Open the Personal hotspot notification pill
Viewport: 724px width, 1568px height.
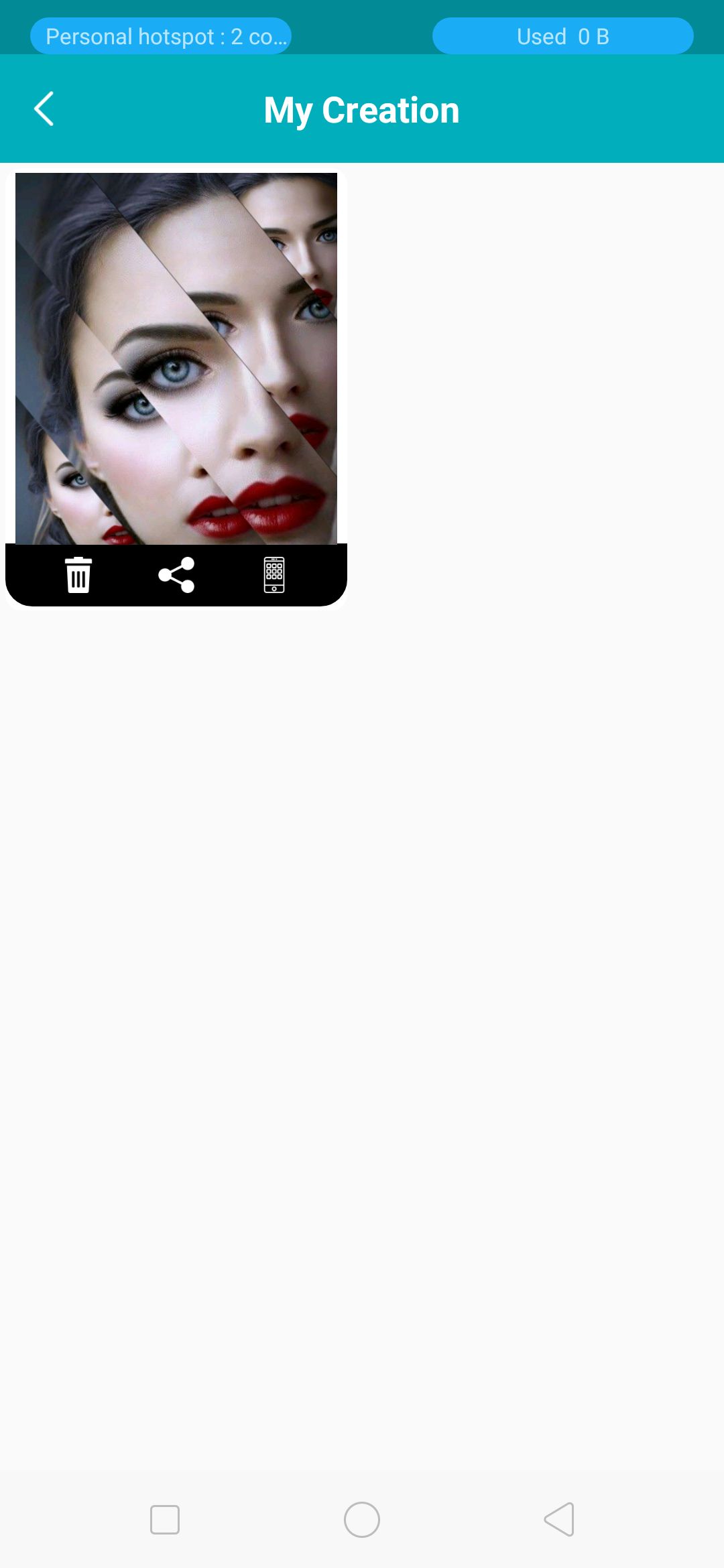[161, 36]
